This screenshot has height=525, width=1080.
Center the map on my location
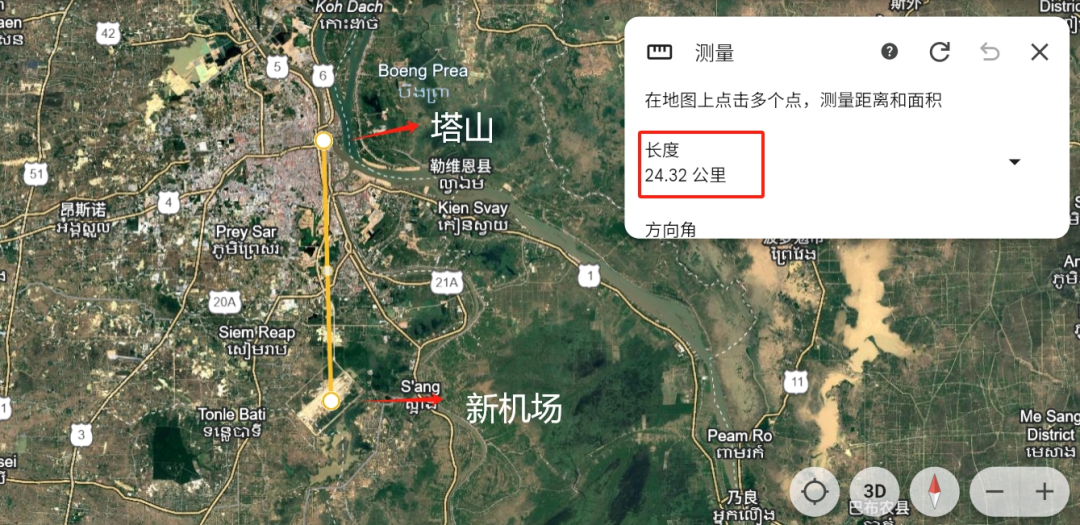coord(816,492)
